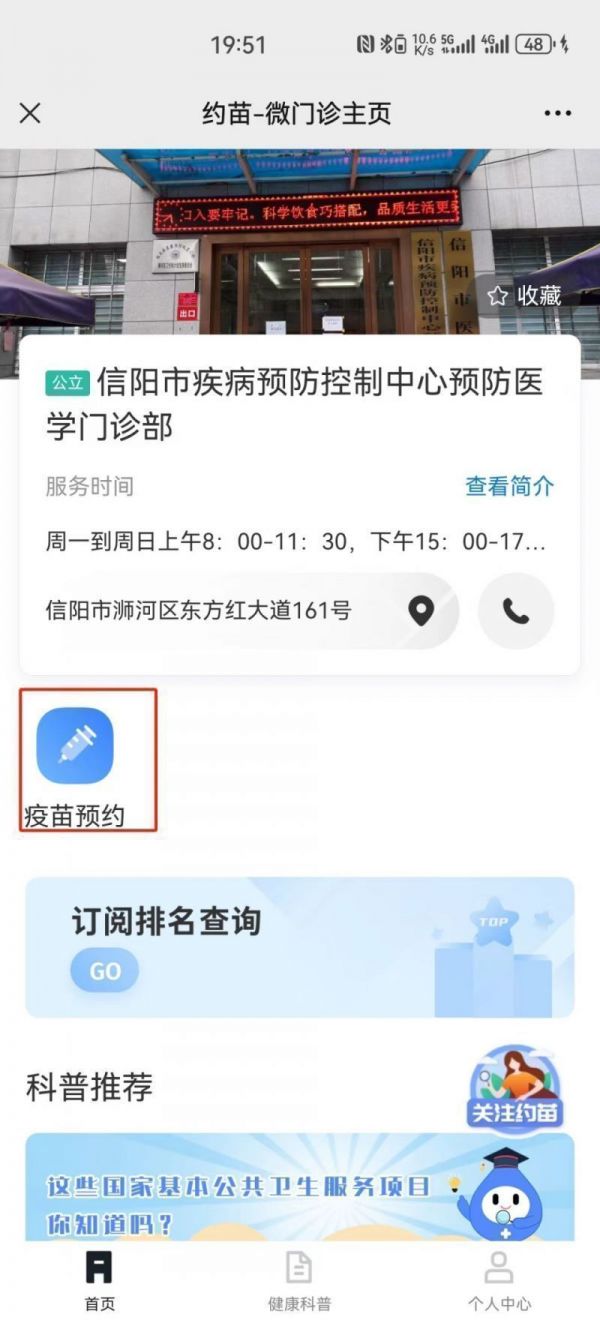Call the clinic via phone icon
600x1320 pixels.
pyautogui.click(x=515, y=611)
